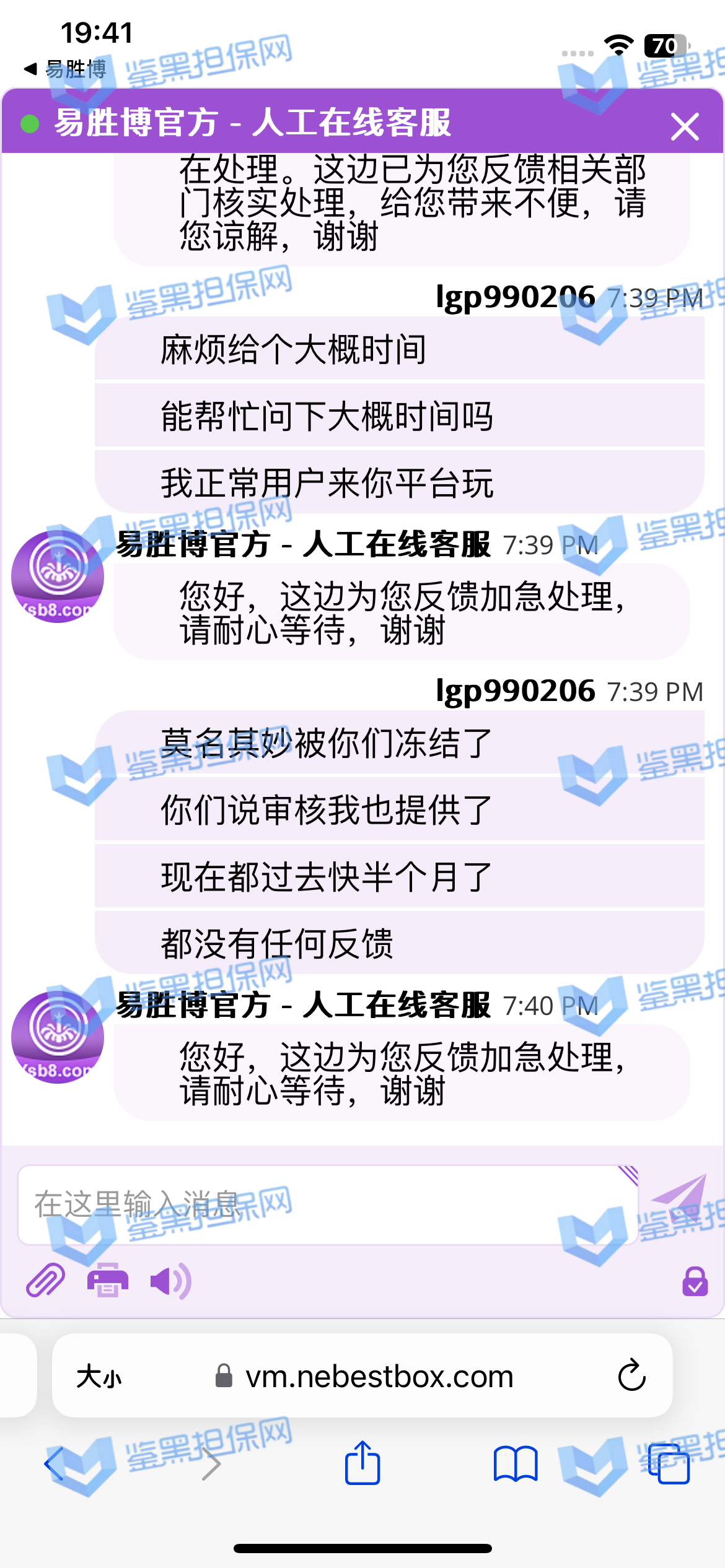Share this page from Safari toolbar
Screen dimensions: 725x1568
click(362, 1463)
